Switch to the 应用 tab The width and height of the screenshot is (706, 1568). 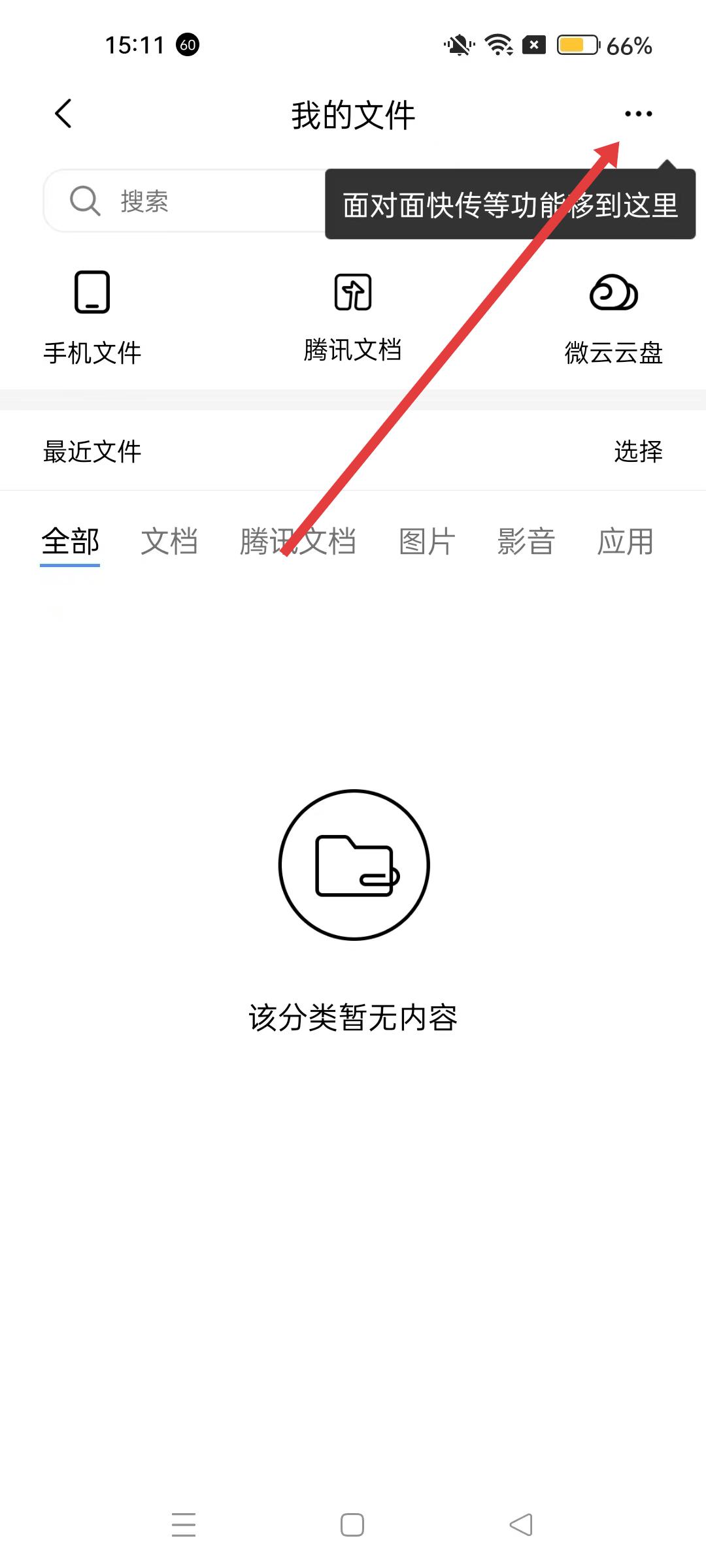(x=626, y=542)
